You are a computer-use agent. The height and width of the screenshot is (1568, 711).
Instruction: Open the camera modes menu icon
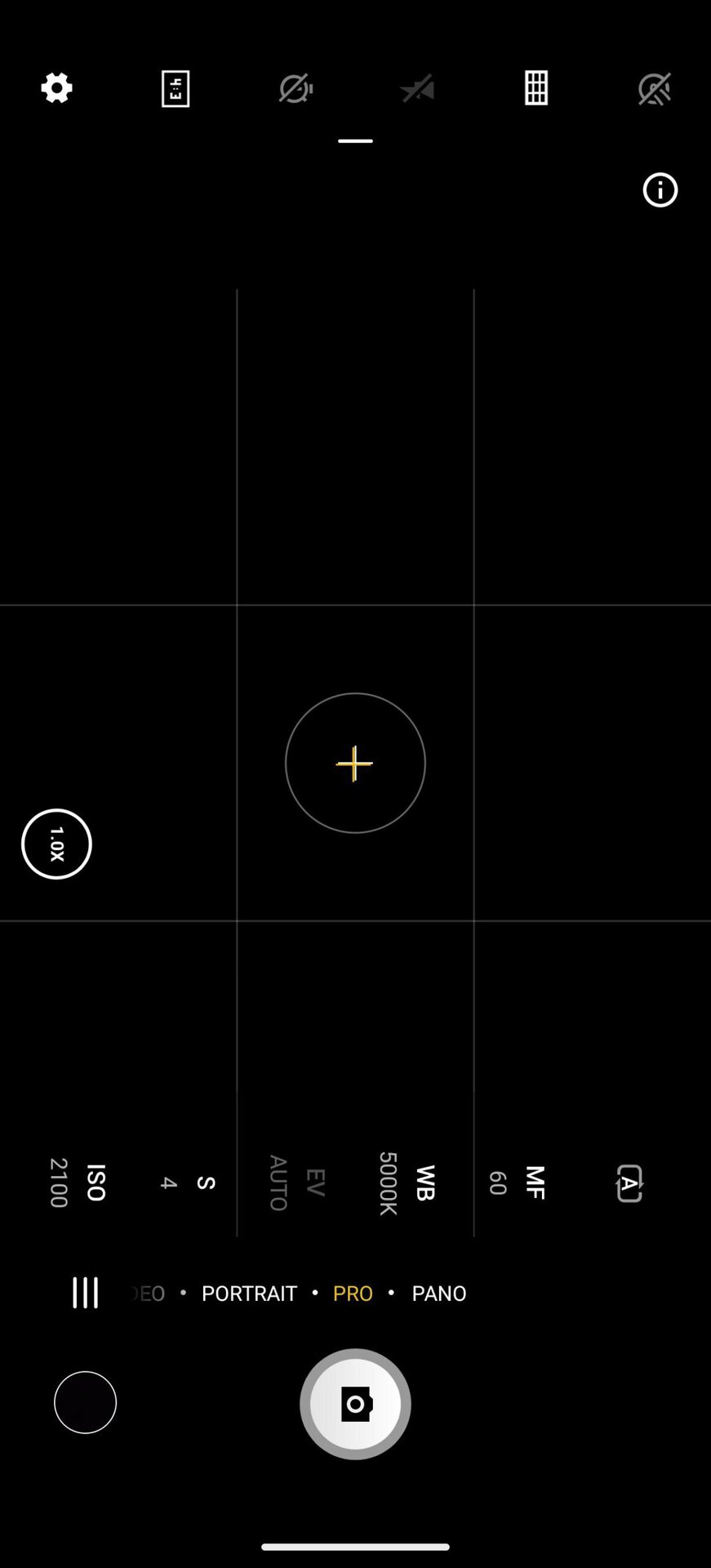tap(85, 1293)
